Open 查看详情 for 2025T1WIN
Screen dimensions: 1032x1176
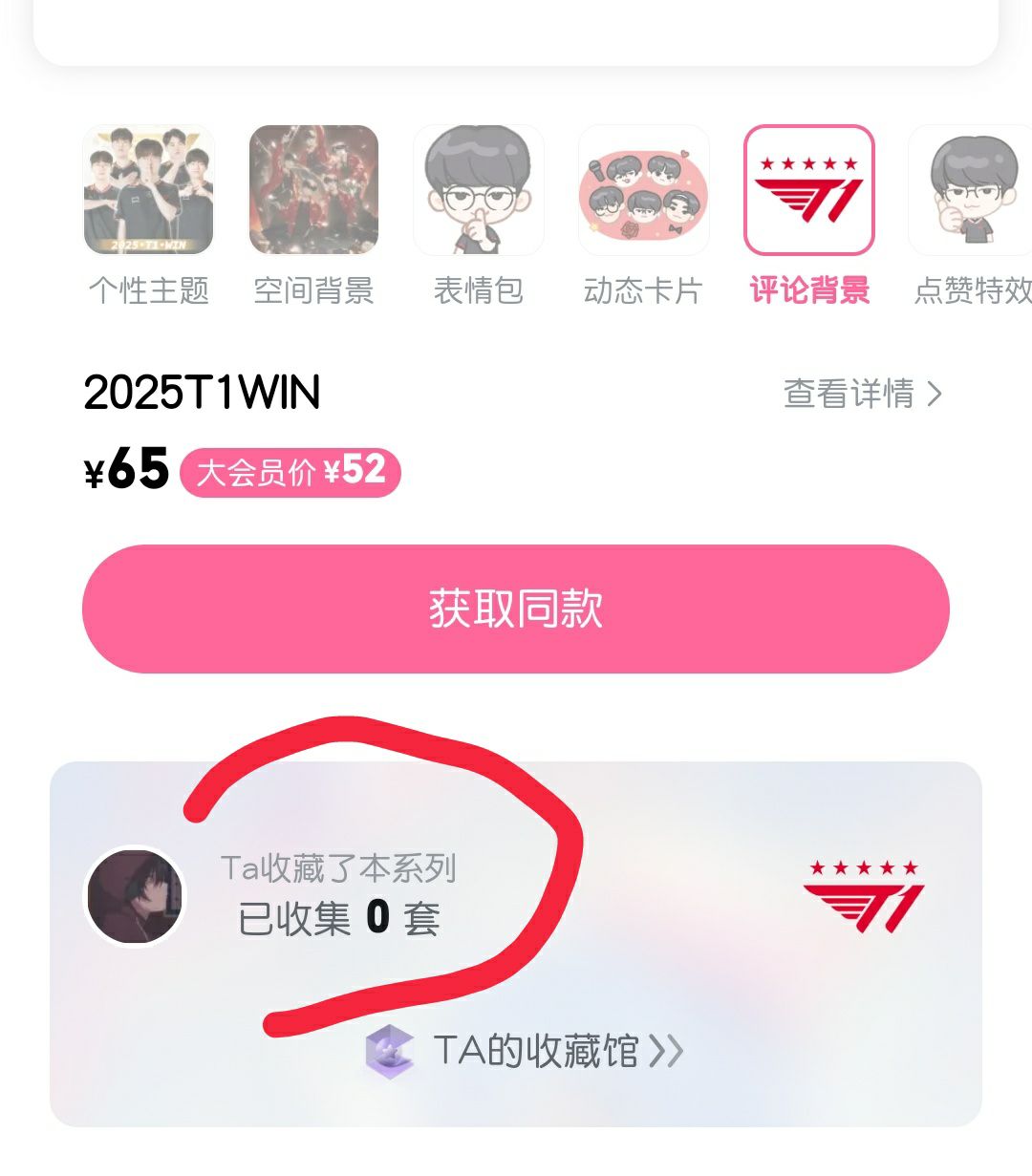tap(863, 394)
